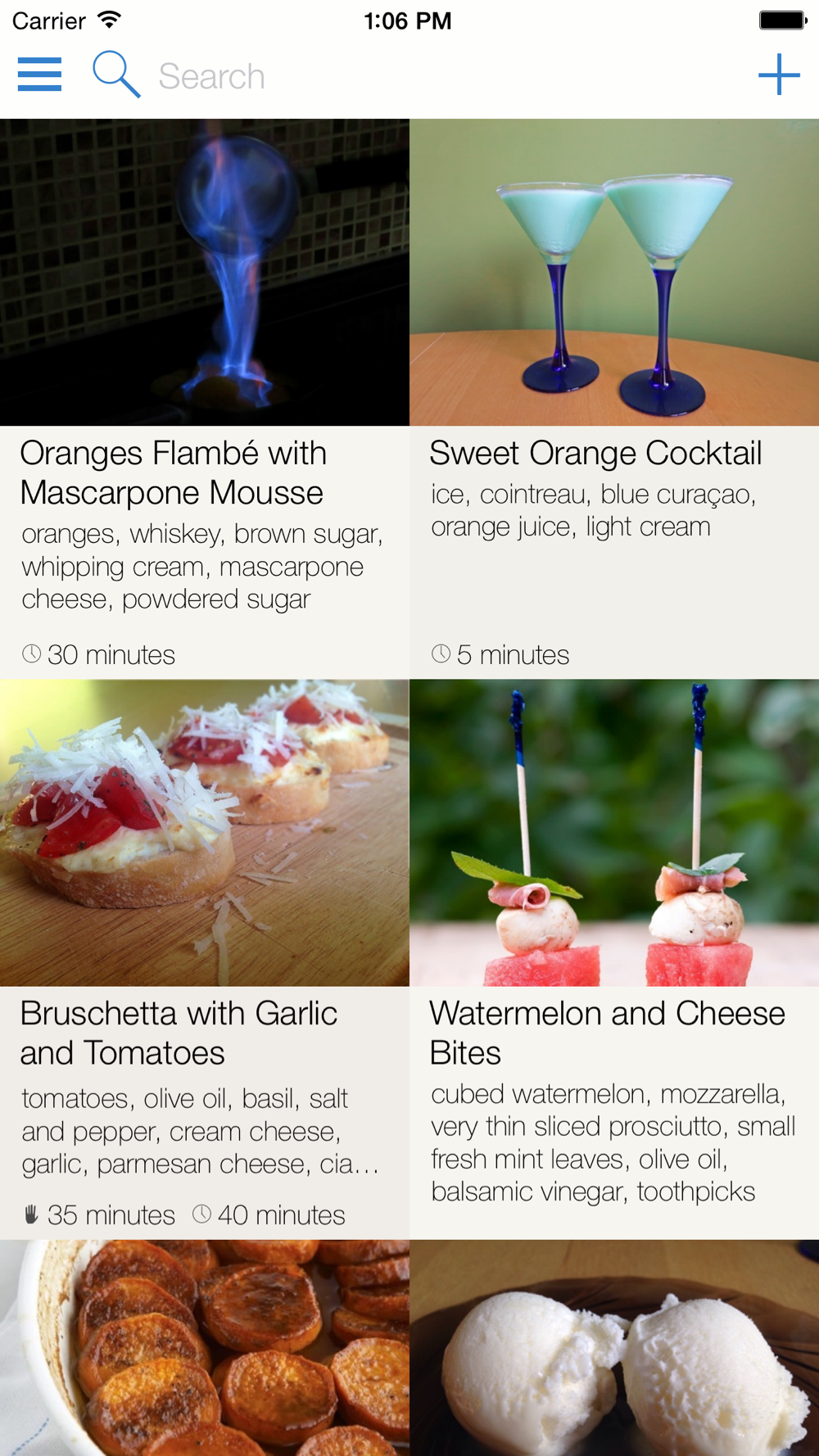The height and width of the screenshot is (1456, 819).
Task: Tap the Search field
Action: click(211, 76)
